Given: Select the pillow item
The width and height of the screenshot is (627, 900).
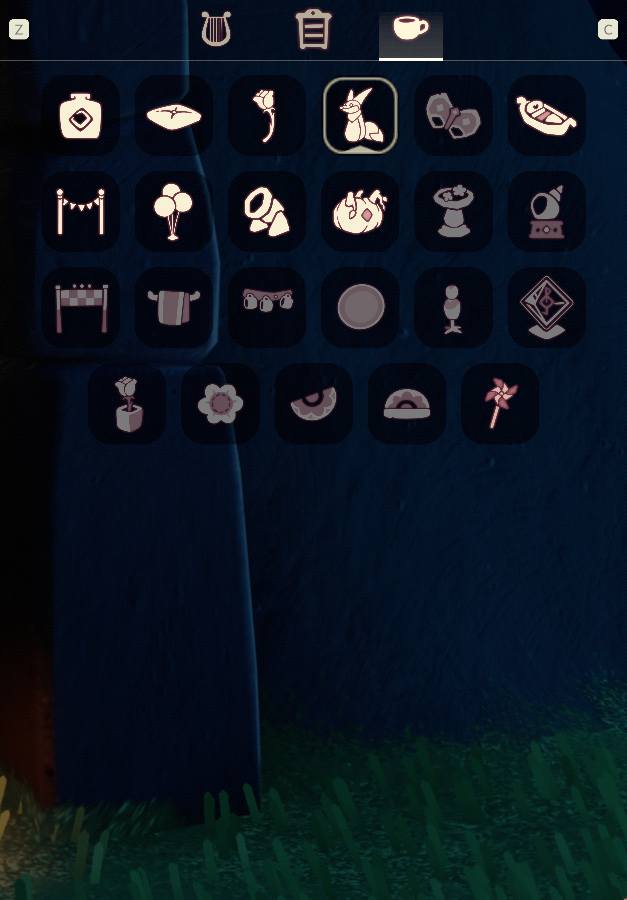Looking at the screenshot, I should [x=174, y=116].
